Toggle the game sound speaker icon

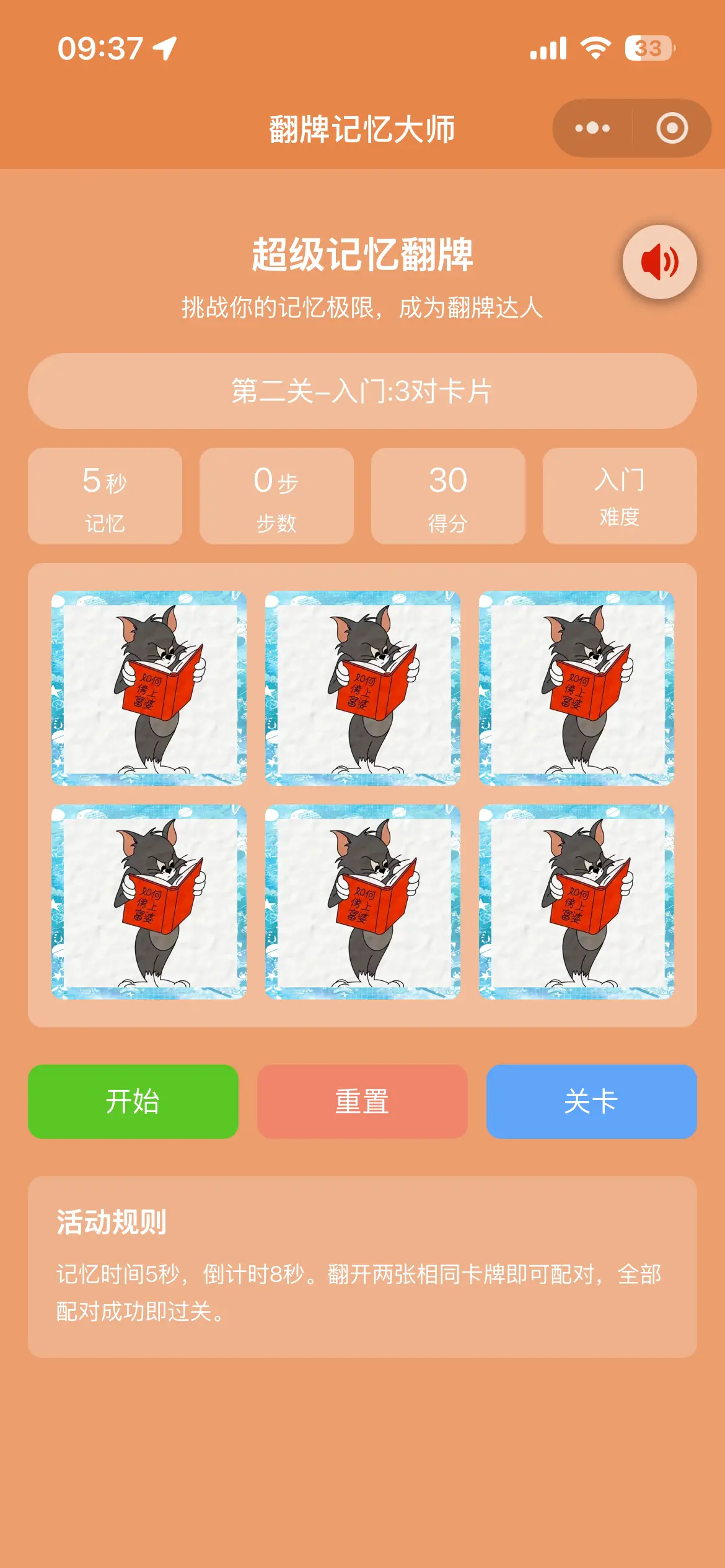tap(659, 262)
